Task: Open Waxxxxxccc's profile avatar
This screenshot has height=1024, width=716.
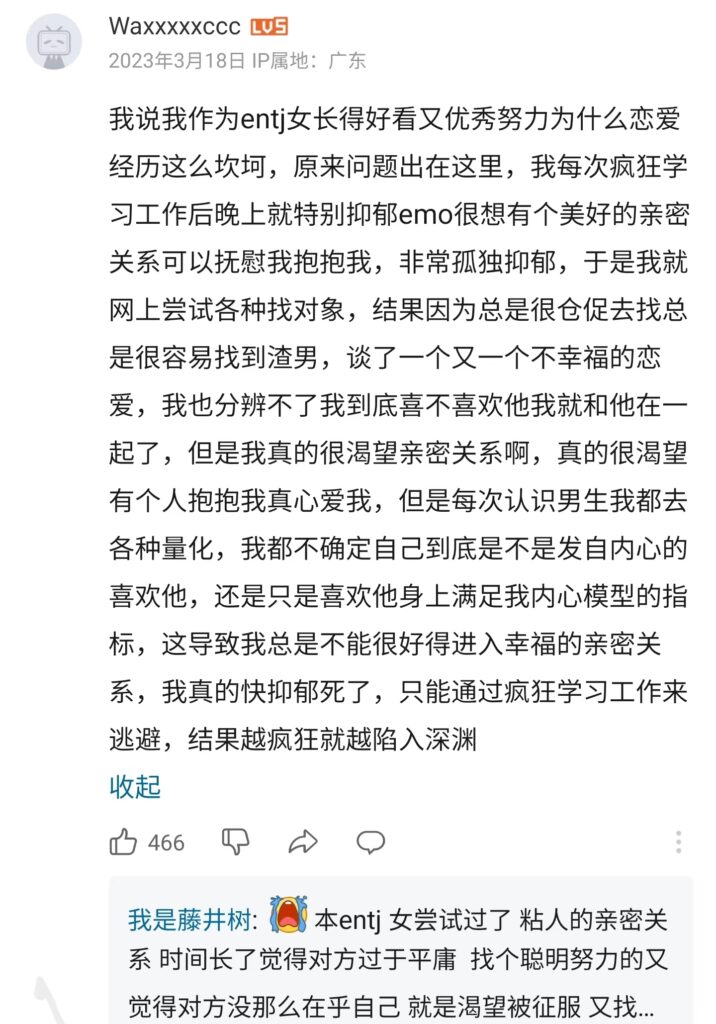Action: coord(54,42)
